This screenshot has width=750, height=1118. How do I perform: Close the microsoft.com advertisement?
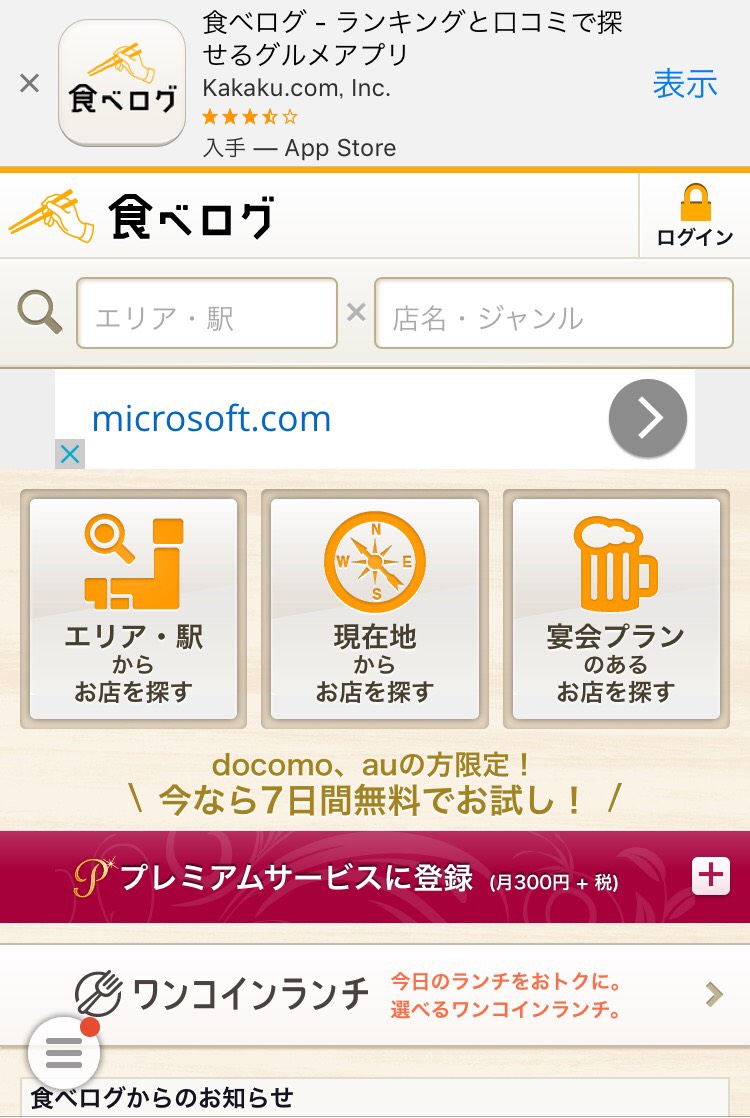pos(70,454)
